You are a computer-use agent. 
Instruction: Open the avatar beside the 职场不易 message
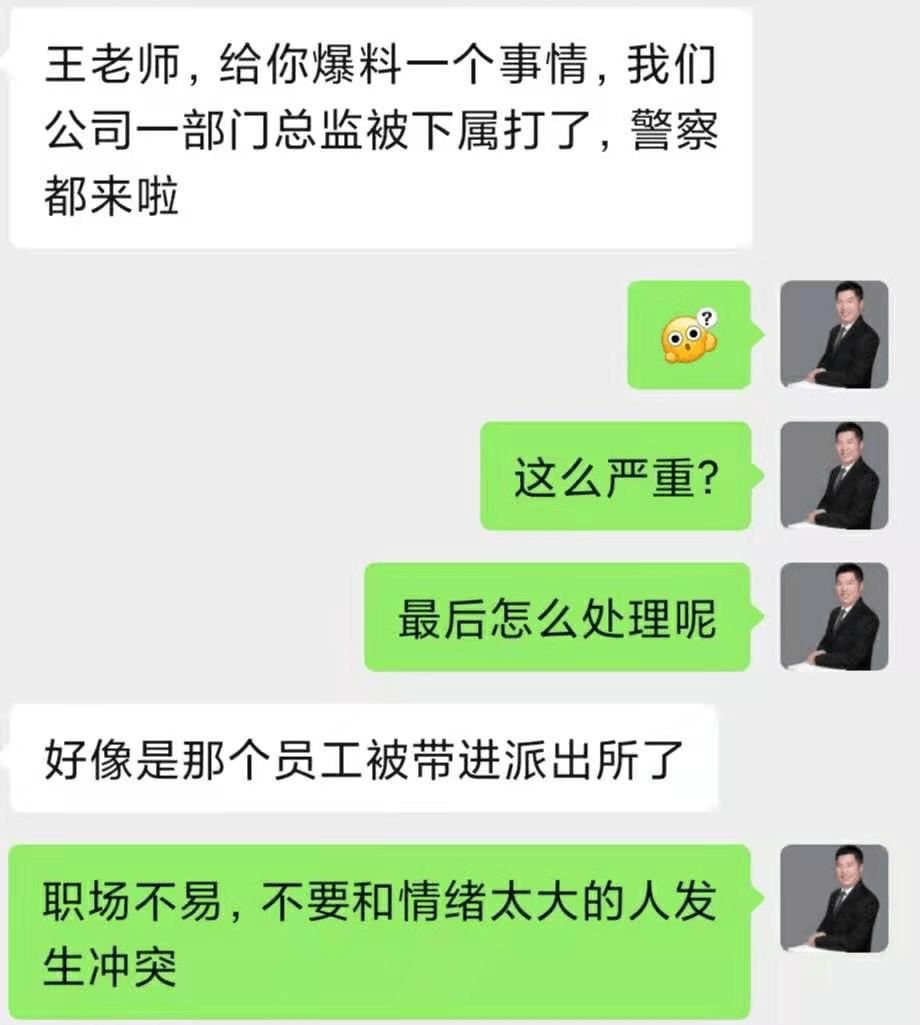pyautogui.click(x=834, y=898)
